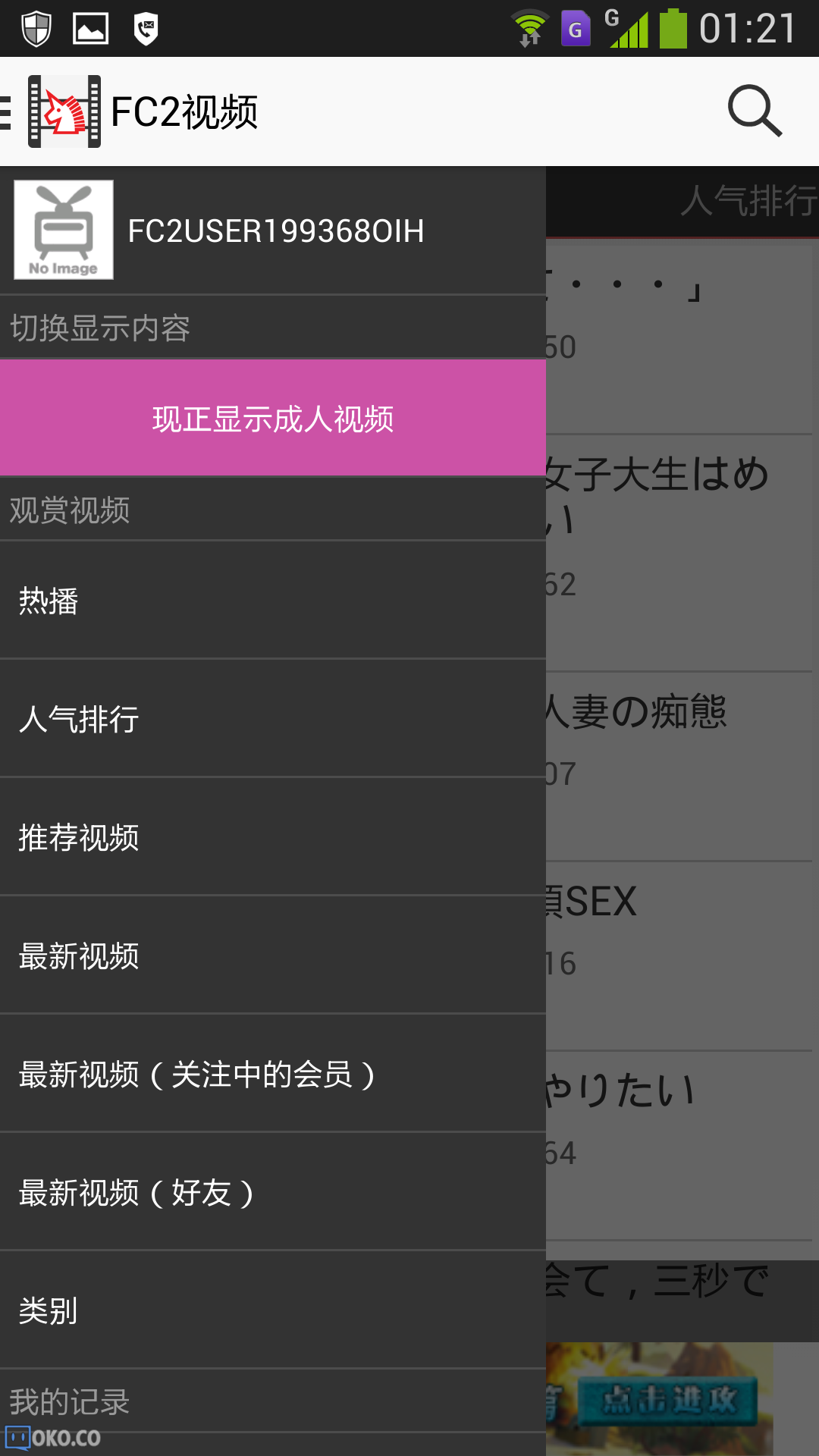Open the 类别 menu item
The height and width of the screenshot is (1456, 819).
pyautogui.click(x=273, y=1310)
